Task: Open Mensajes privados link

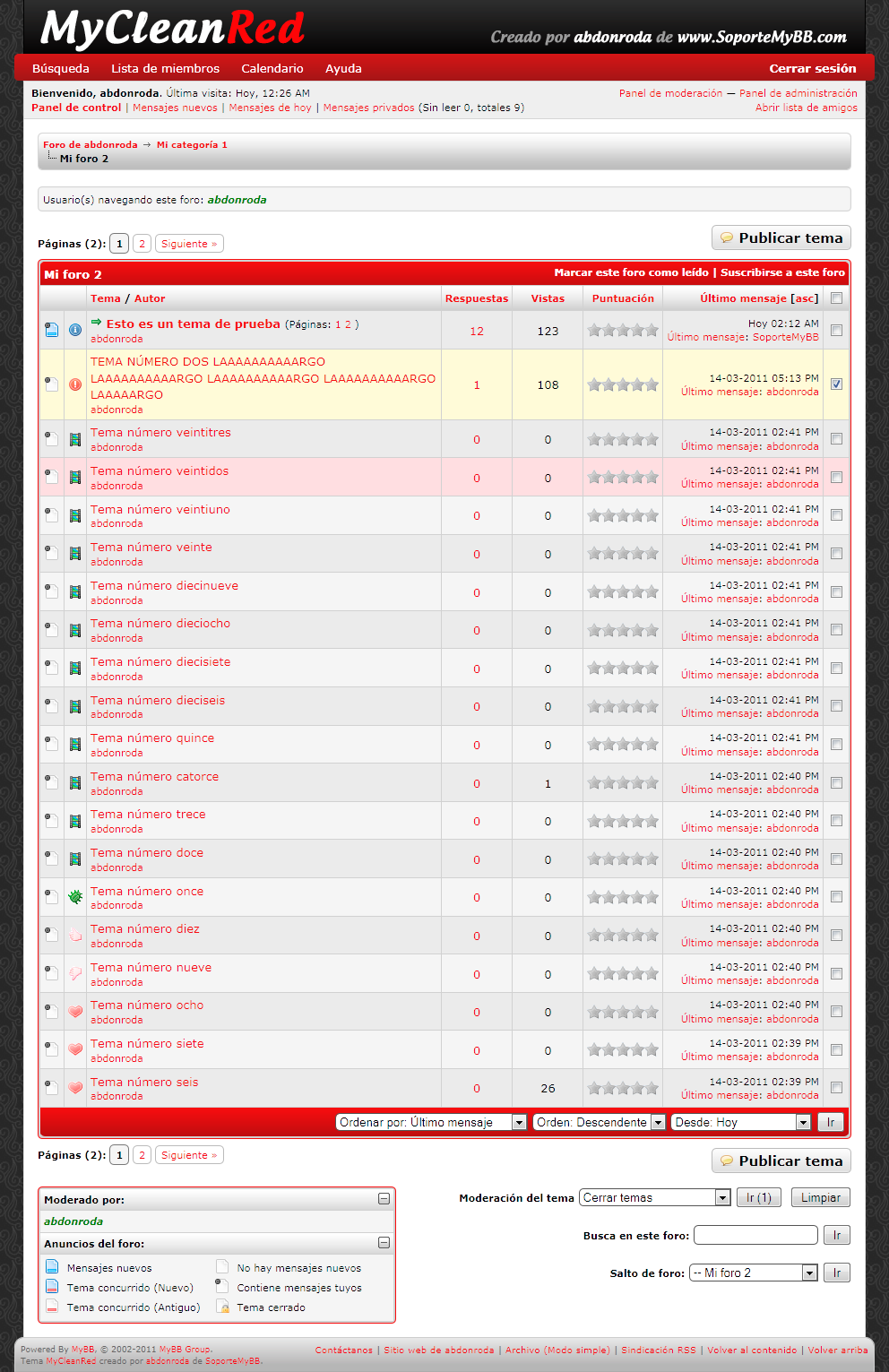Action: (x=368, y=108)
